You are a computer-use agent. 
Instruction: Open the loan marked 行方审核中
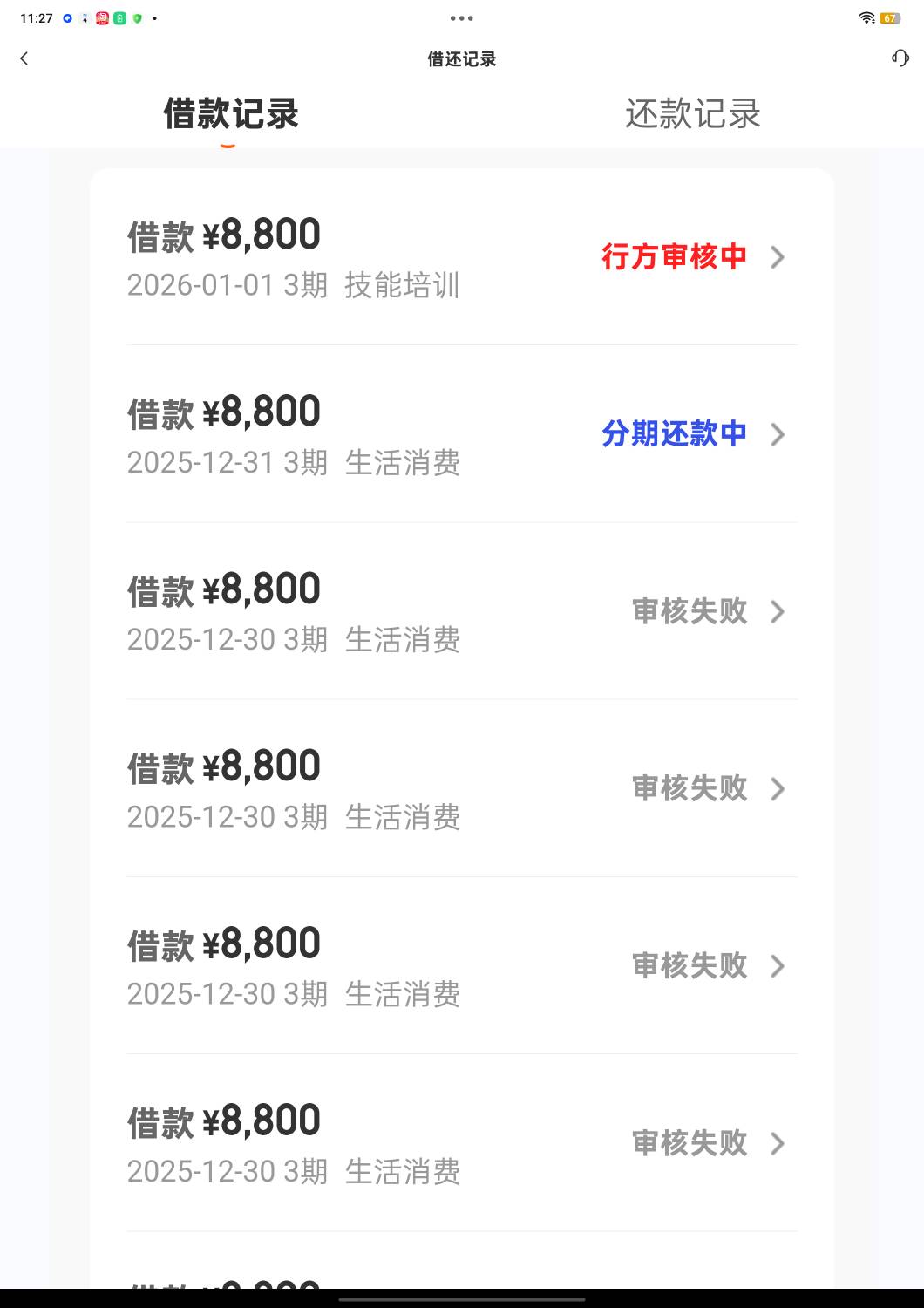tap(461, 258)
